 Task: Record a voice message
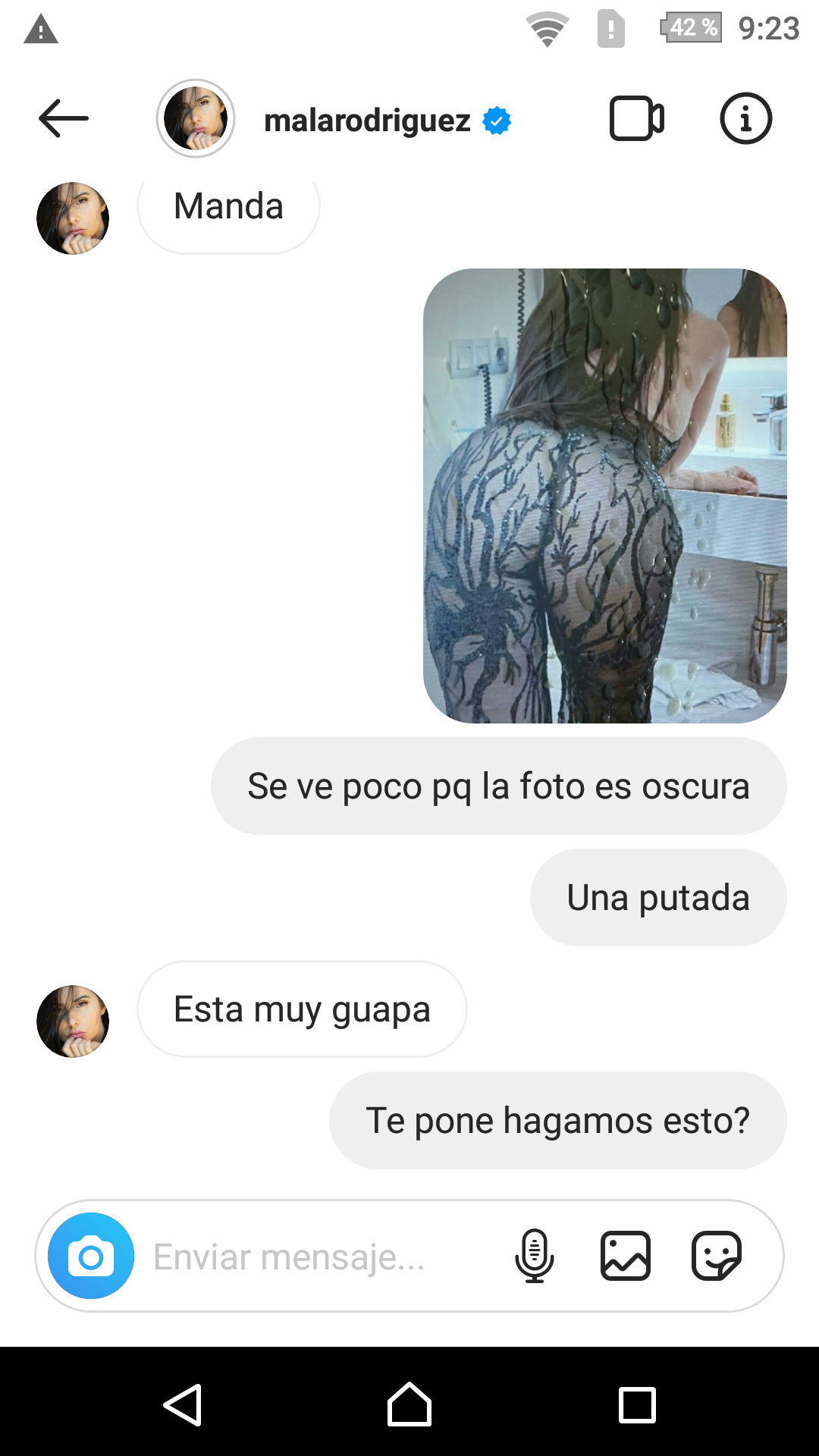[x=535, y=1256]
